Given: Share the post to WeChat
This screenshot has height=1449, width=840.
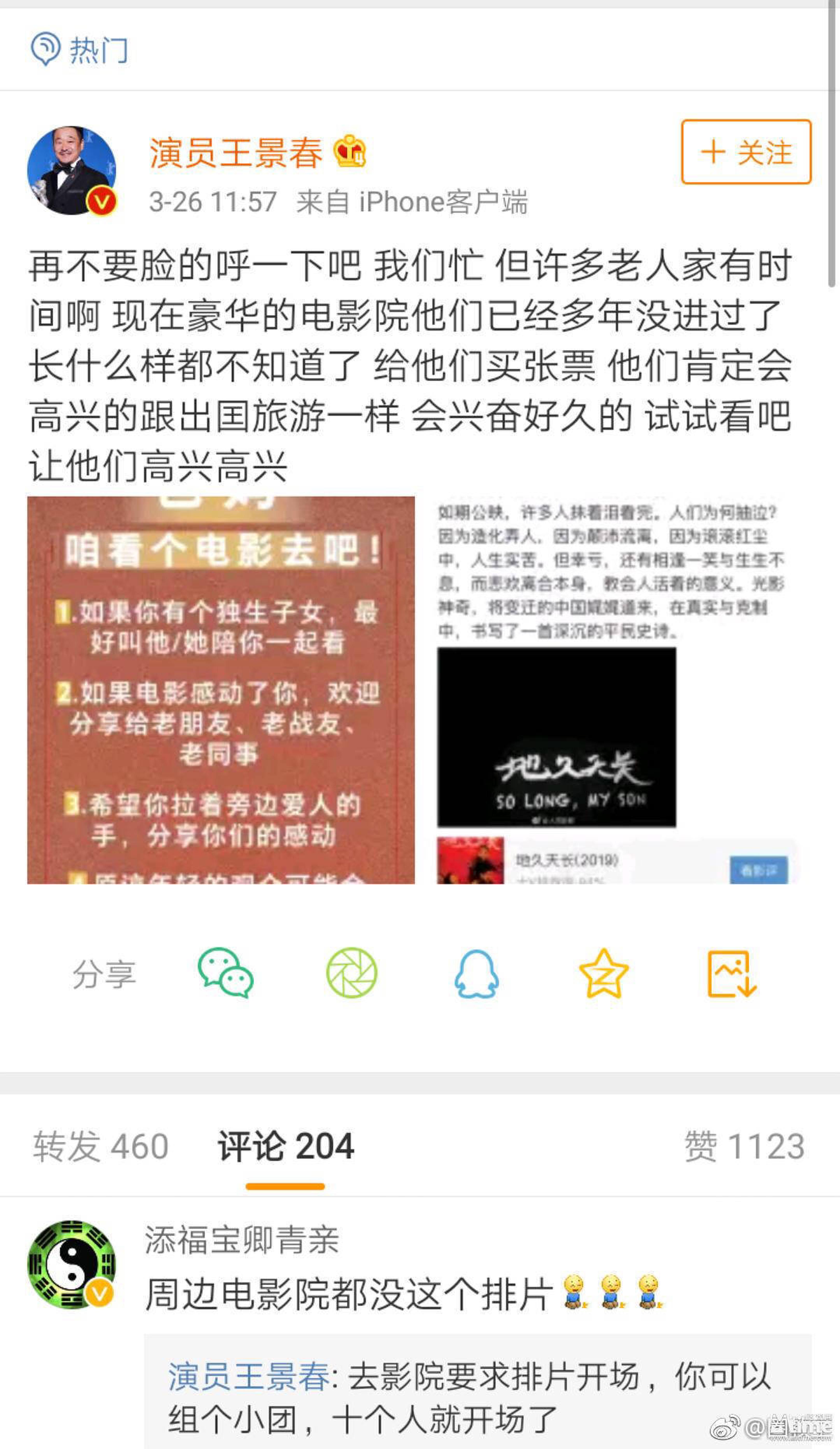Looking at the screenshot, I should click(226, 973).
